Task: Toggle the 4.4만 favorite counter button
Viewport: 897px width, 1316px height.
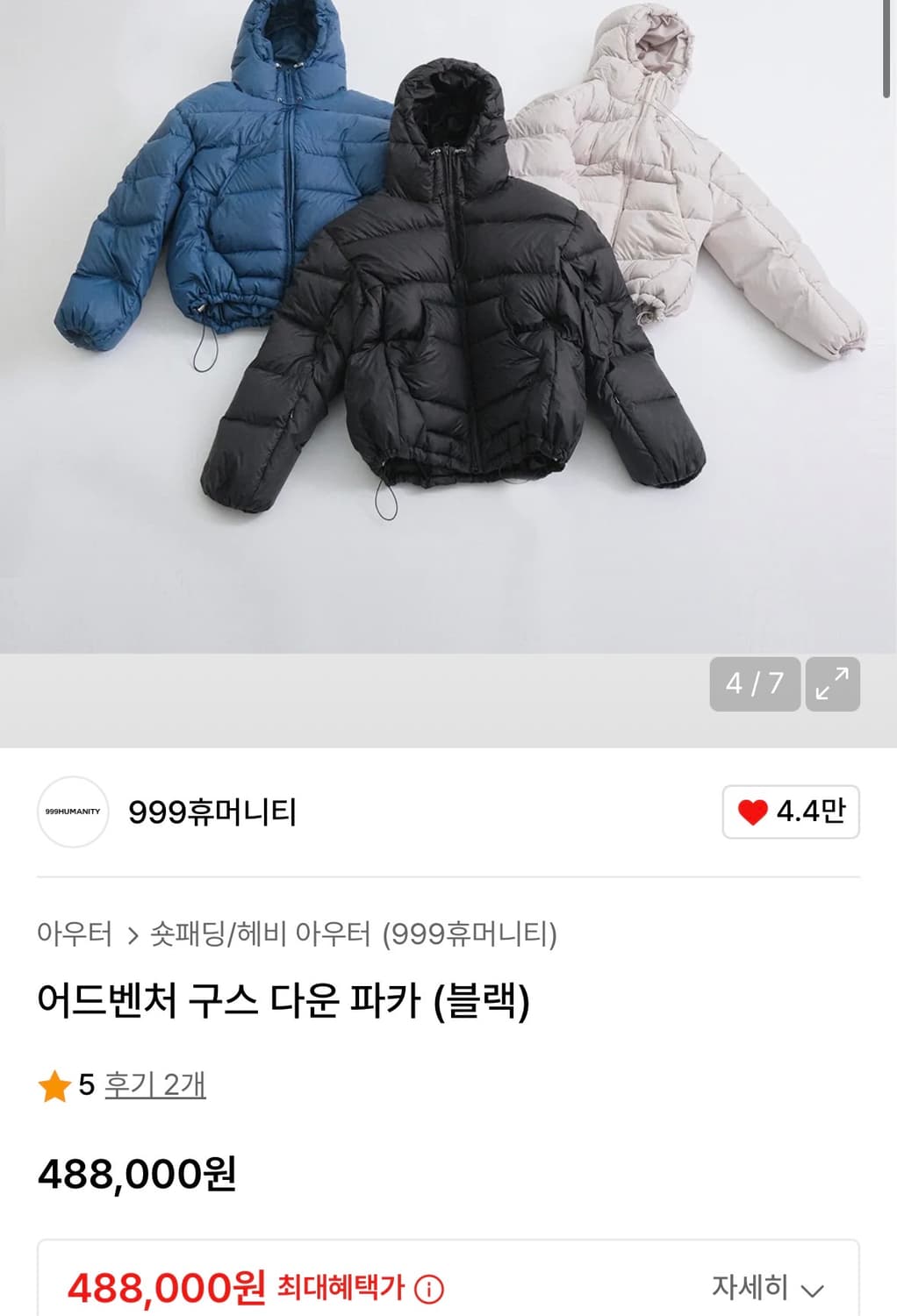Action: tap(787, 813)
